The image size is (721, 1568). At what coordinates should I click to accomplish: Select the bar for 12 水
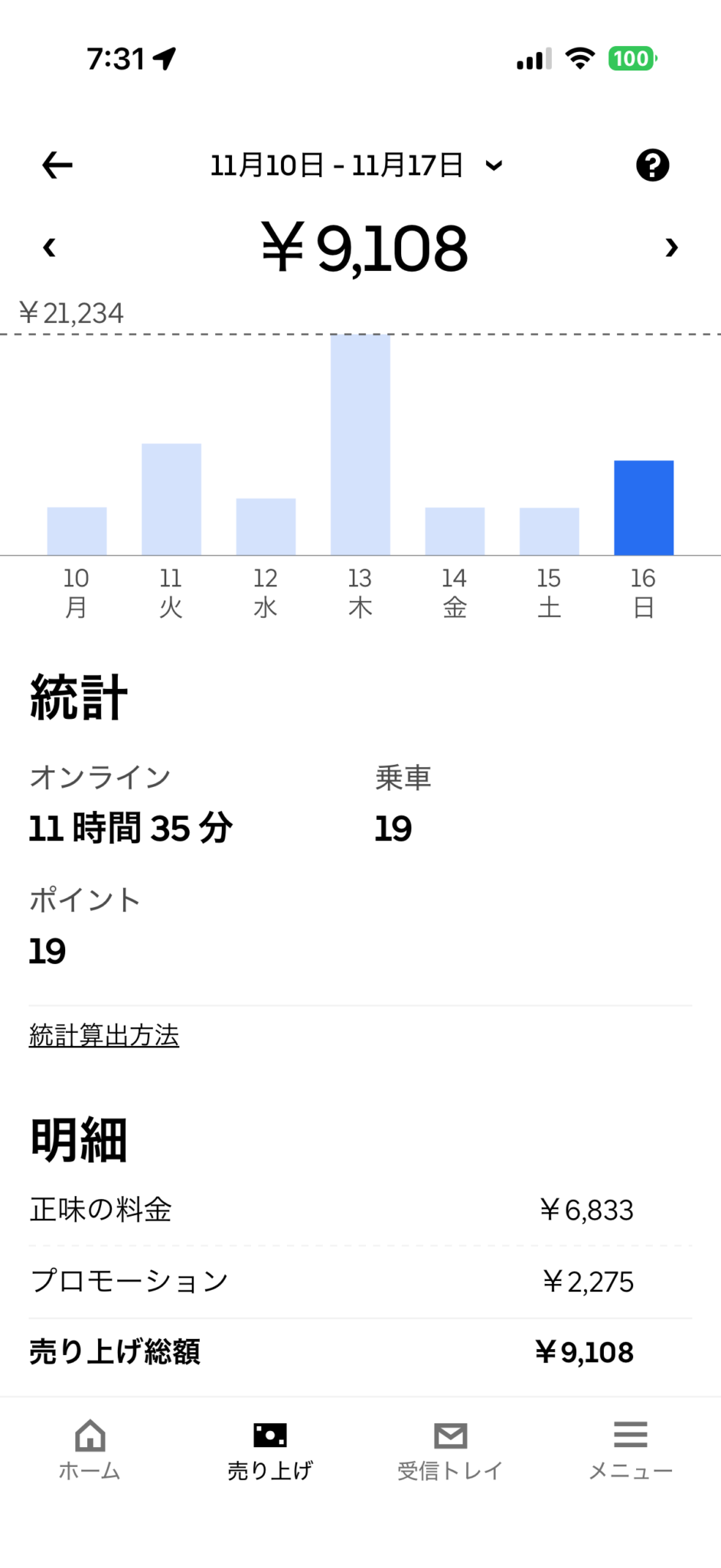coord(266,527)
